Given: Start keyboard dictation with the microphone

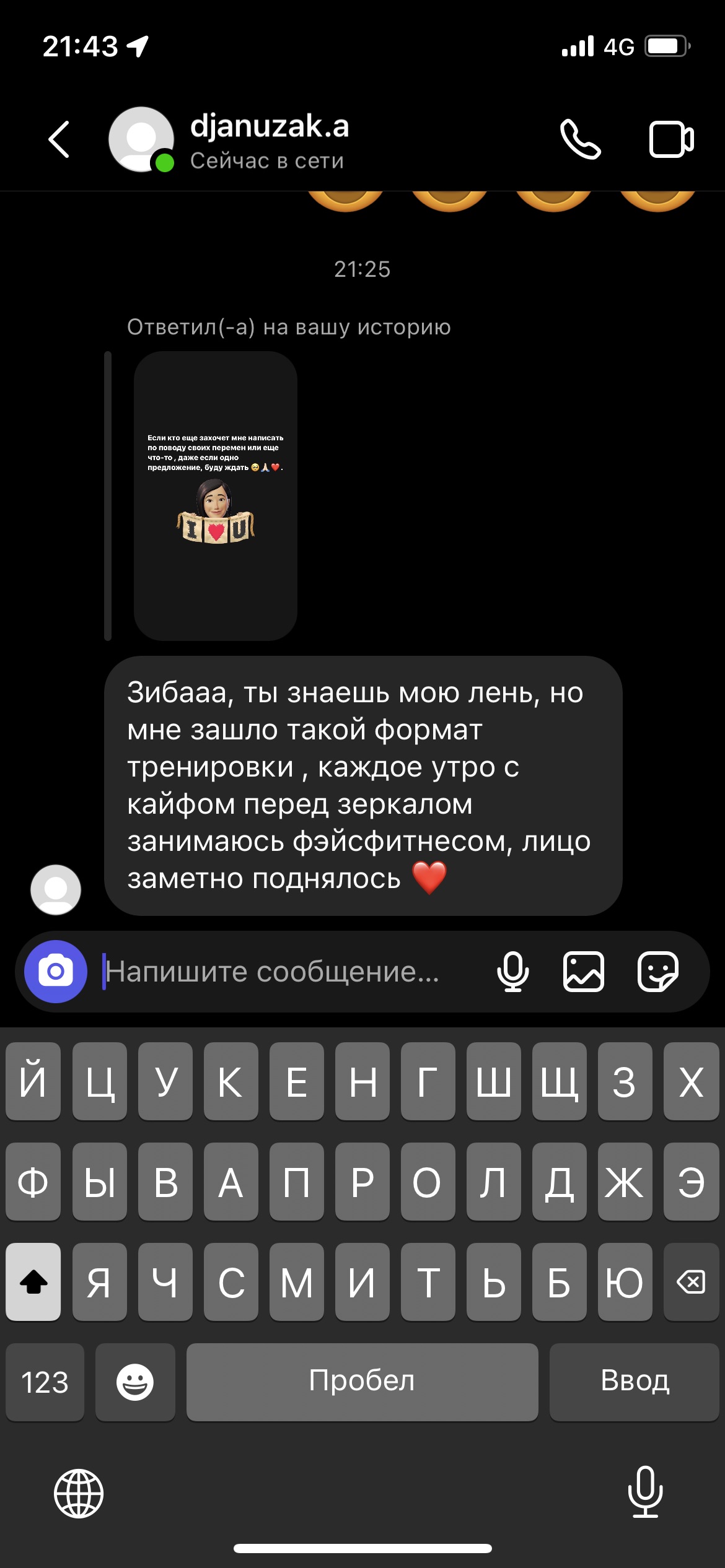Looking at the screenshot, I should [x=645, y=1492].
